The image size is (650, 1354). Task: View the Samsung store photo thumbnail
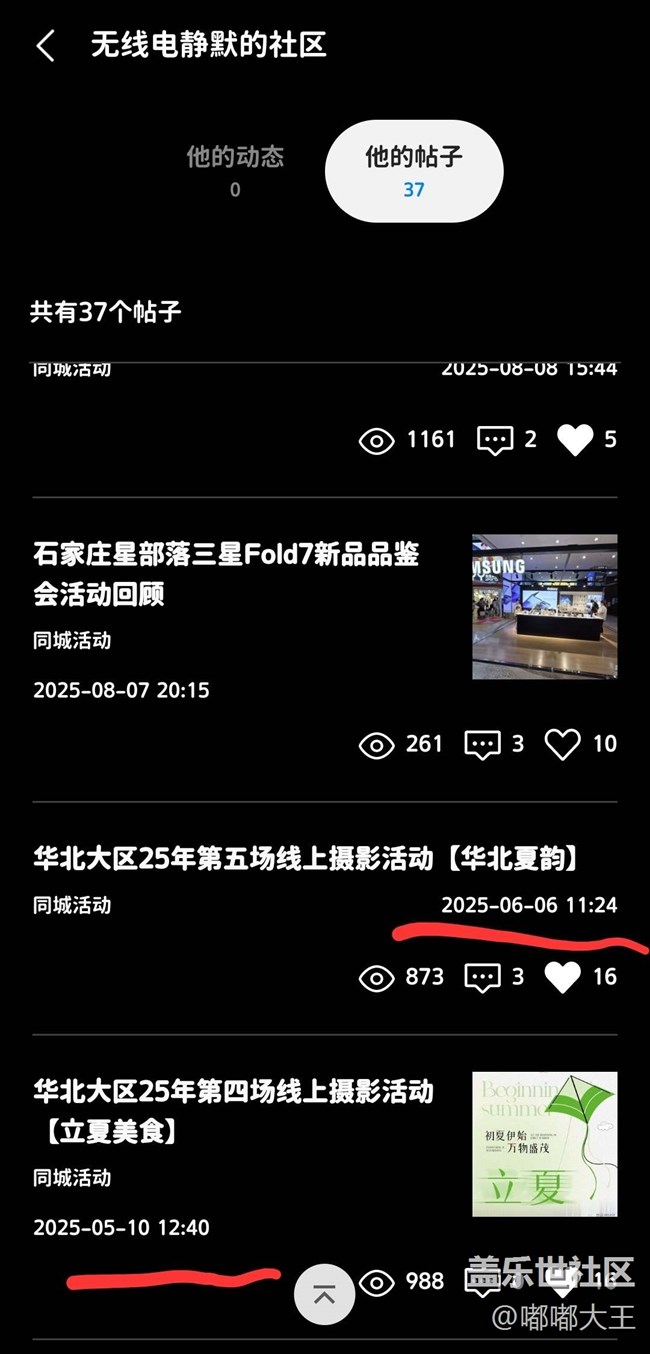[544, 607]
